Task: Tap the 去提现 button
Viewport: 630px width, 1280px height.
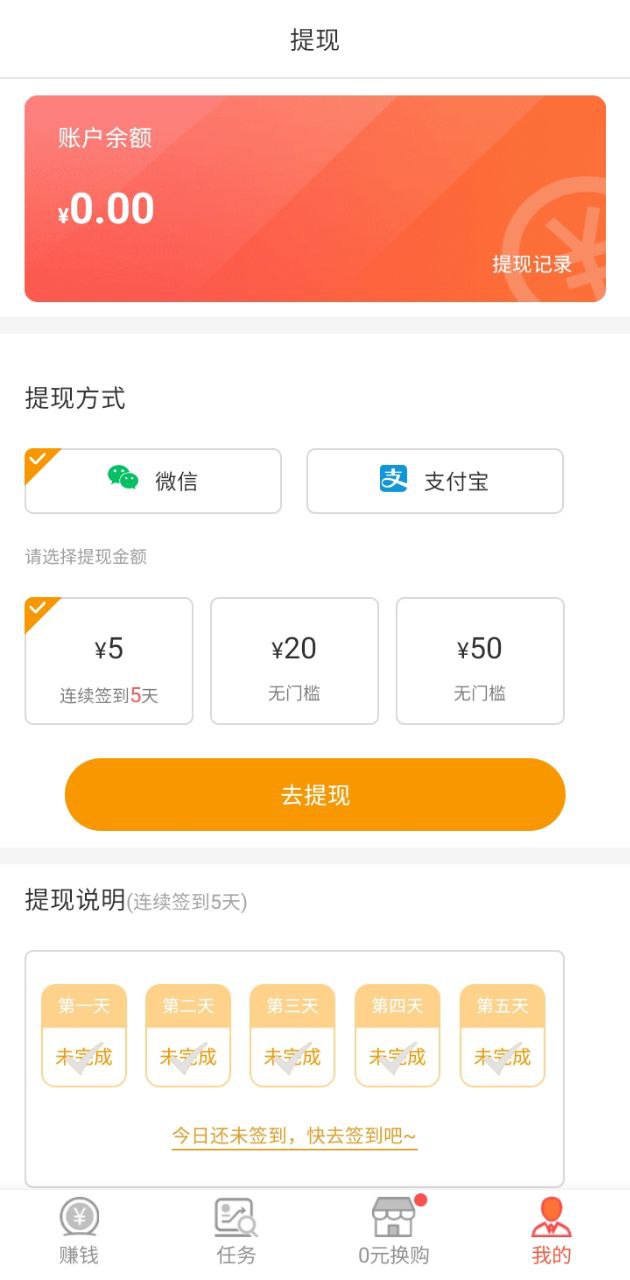Action: click(x=315, y=795)
